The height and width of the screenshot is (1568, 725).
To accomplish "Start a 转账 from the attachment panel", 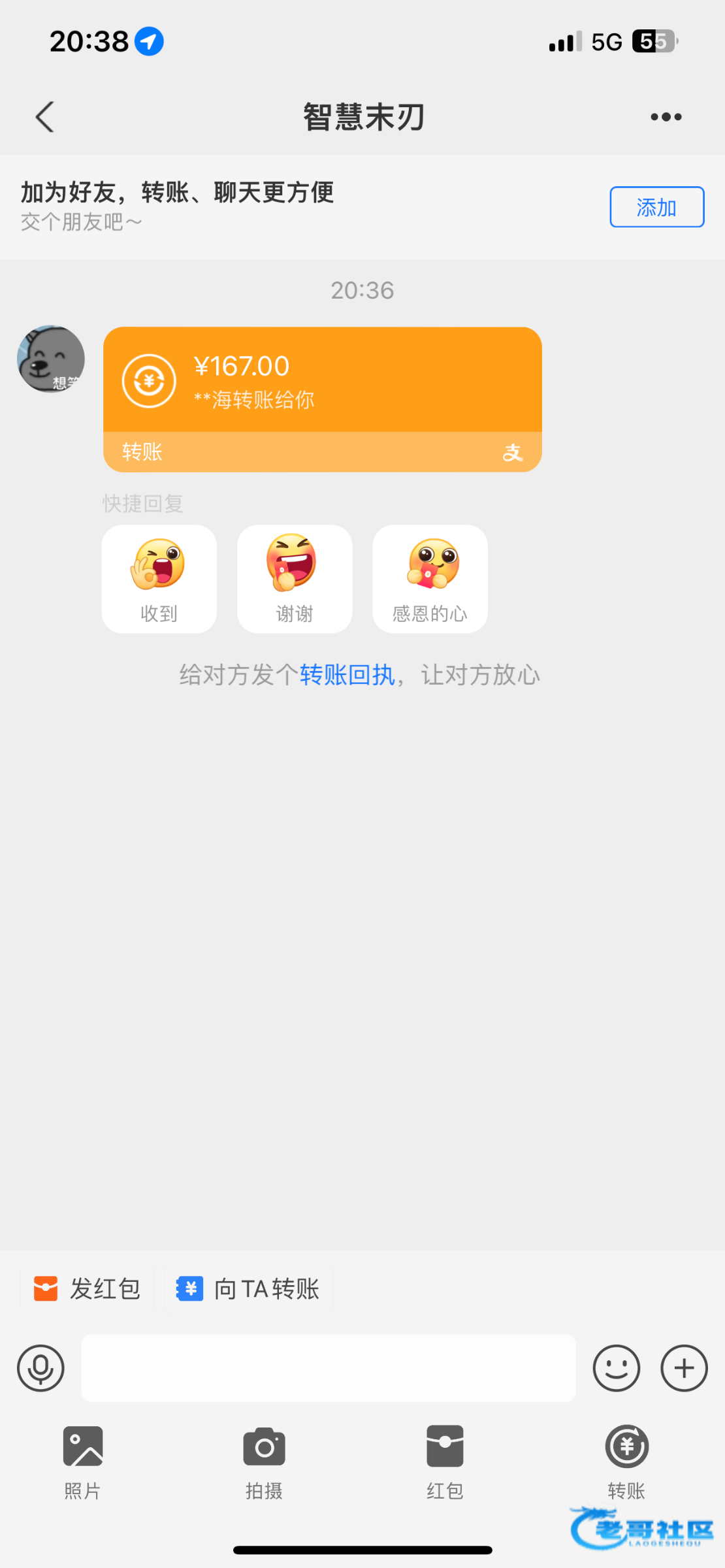I will 626,1462.
